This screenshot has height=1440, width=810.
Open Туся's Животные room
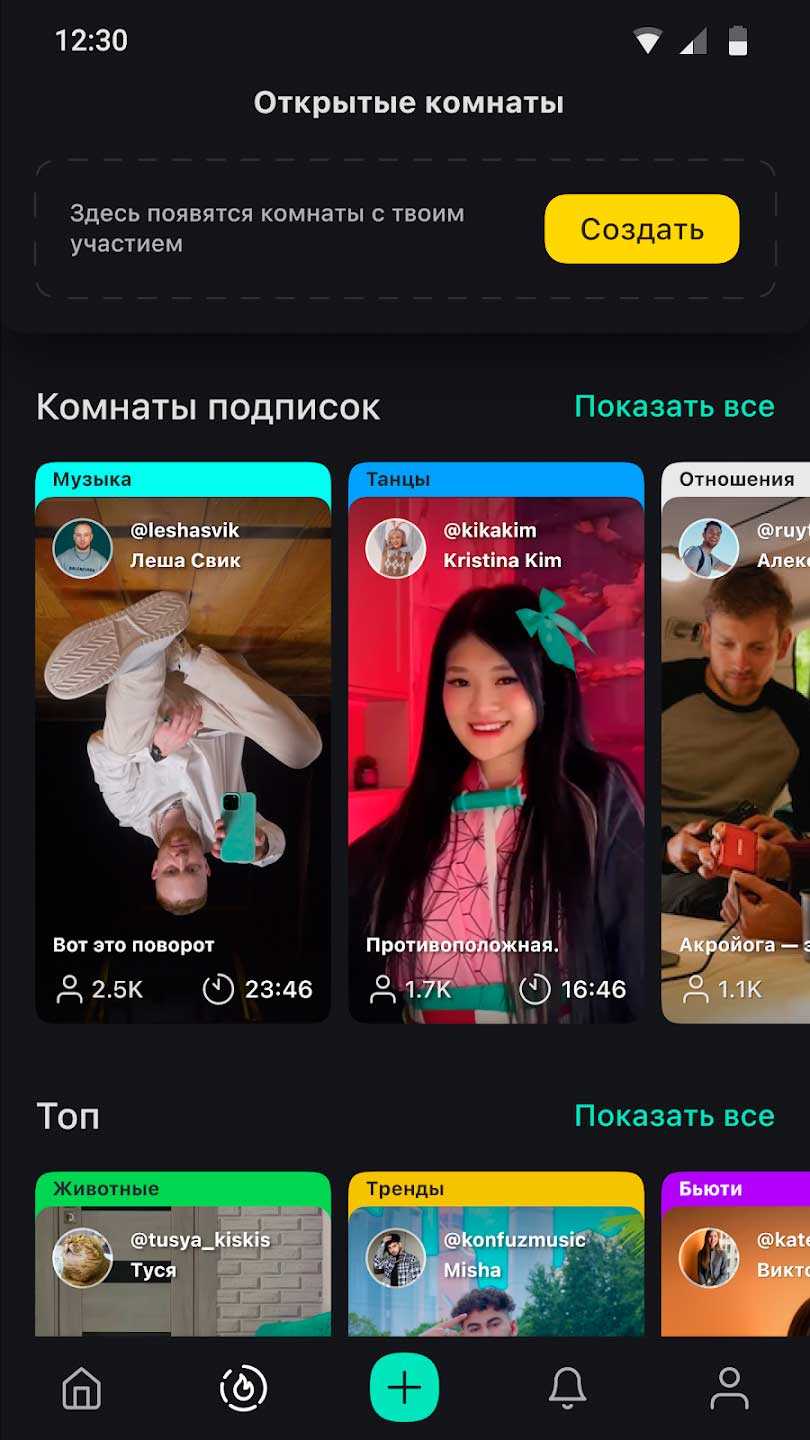(x=183, y=1260)
